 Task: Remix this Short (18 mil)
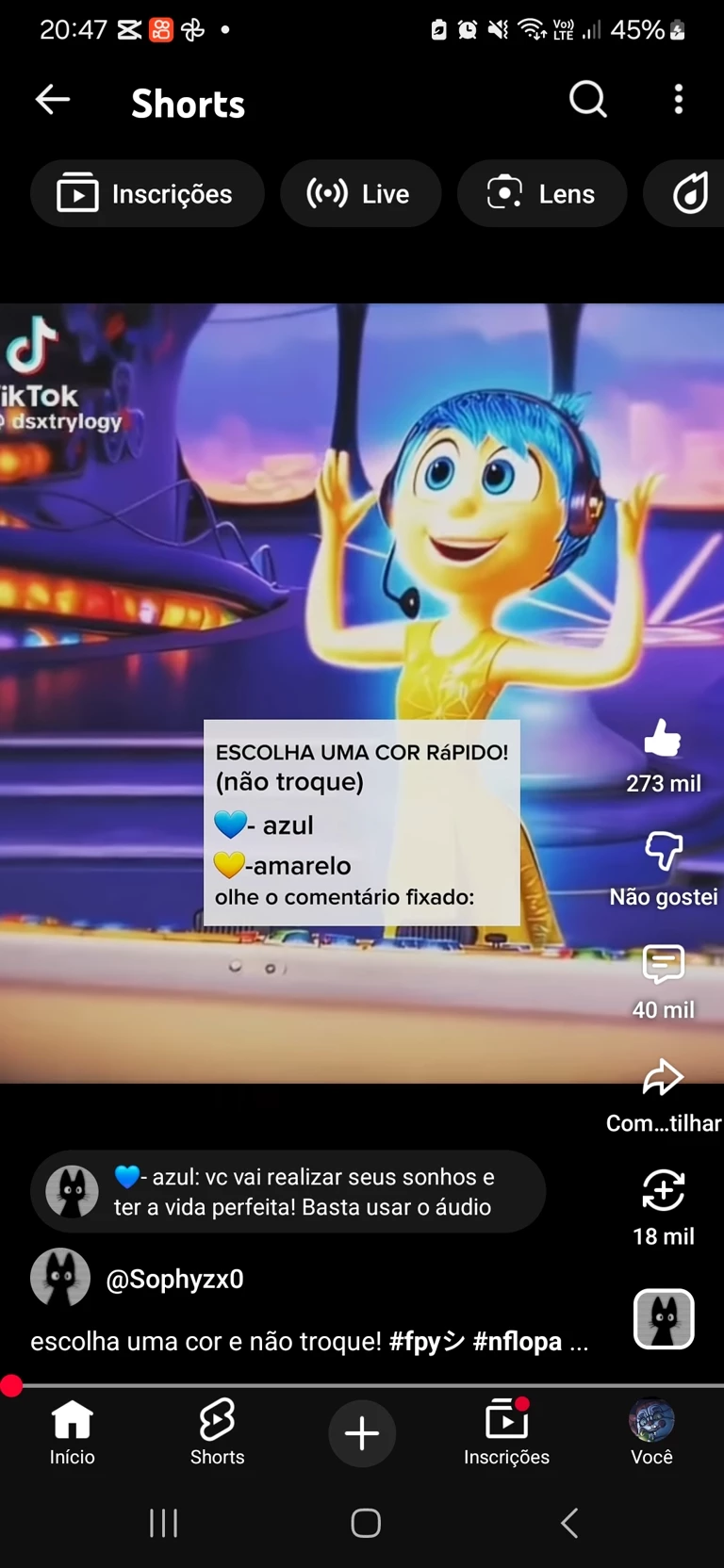click(663, 1191)
